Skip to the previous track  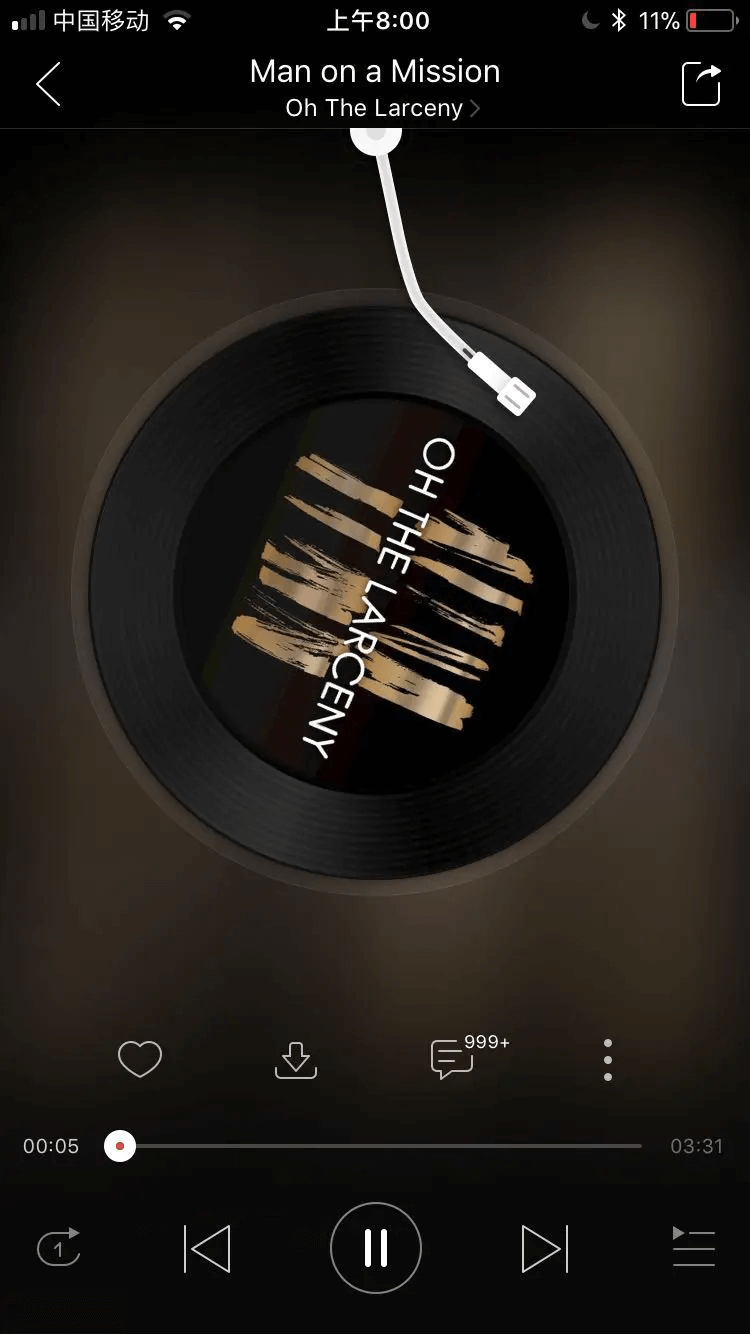pos(208,1248)
